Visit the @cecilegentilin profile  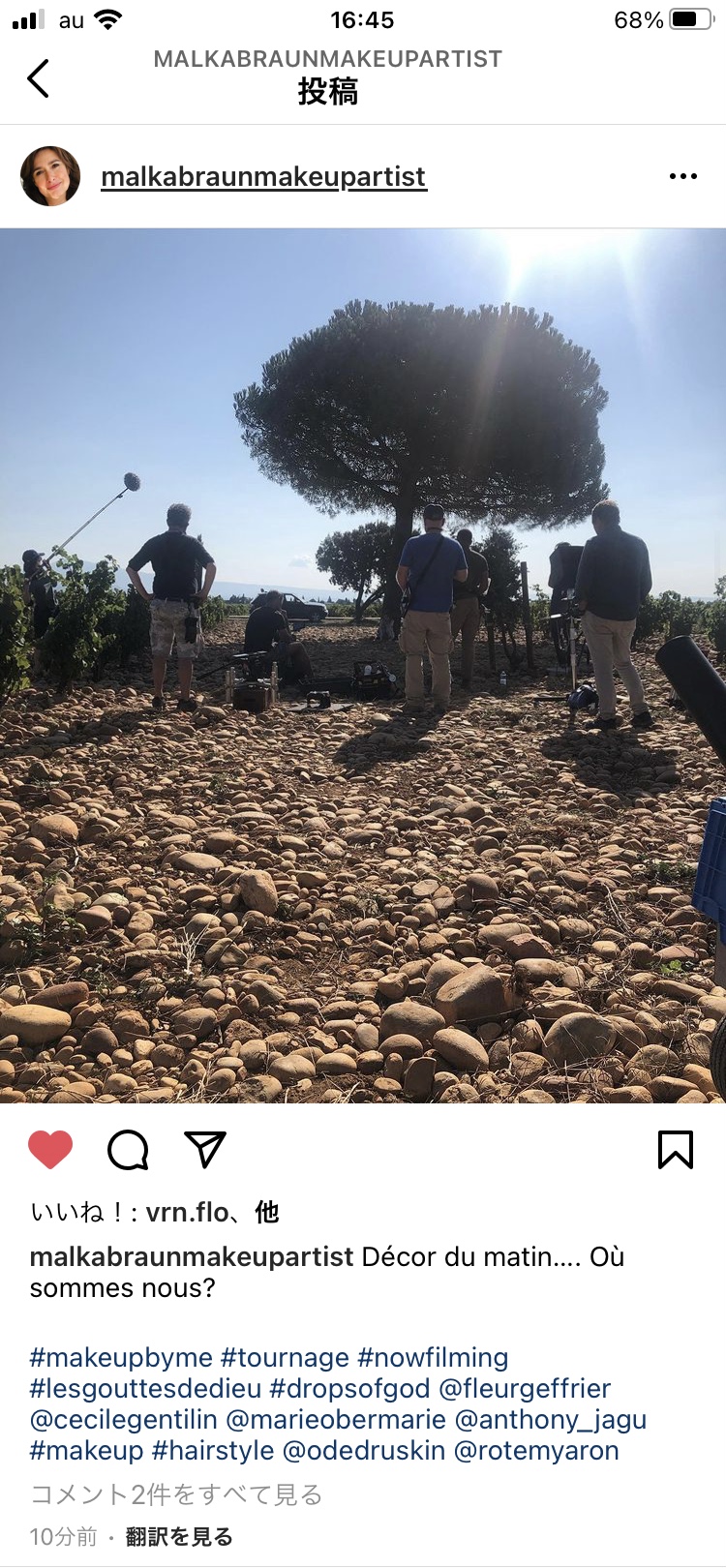(x=124, y=1420)
